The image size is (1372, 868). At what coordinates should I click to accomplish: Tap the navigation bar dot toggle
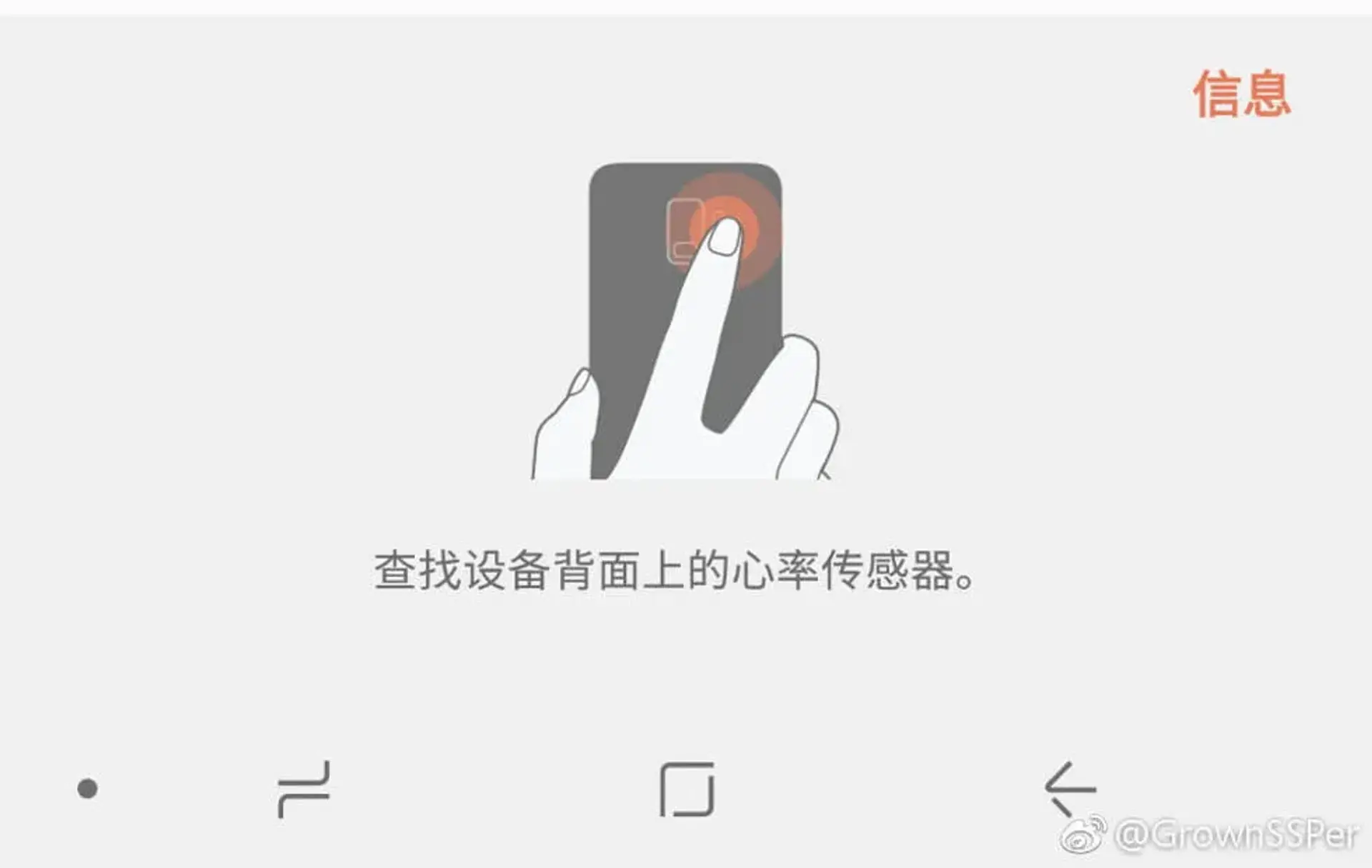(x=87, y=789)
